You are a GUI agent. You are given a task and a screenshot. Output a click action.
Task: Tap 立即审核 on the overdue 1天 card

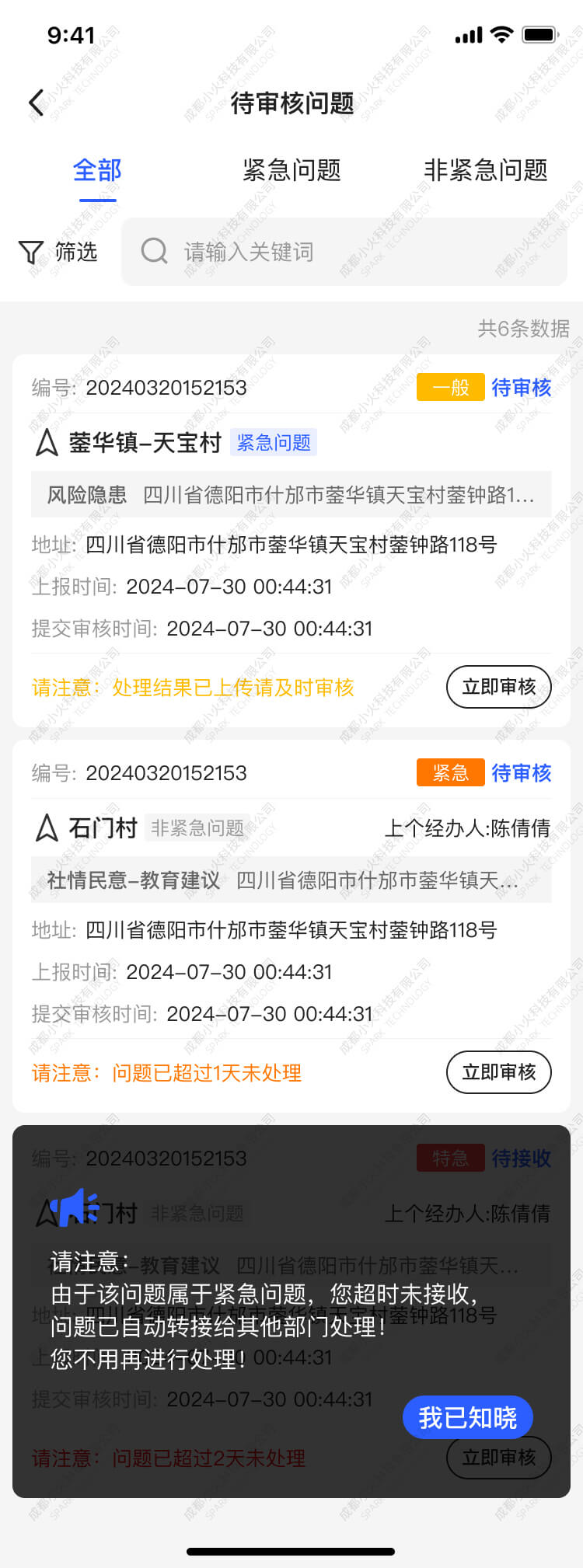[x=498, y=1072]
